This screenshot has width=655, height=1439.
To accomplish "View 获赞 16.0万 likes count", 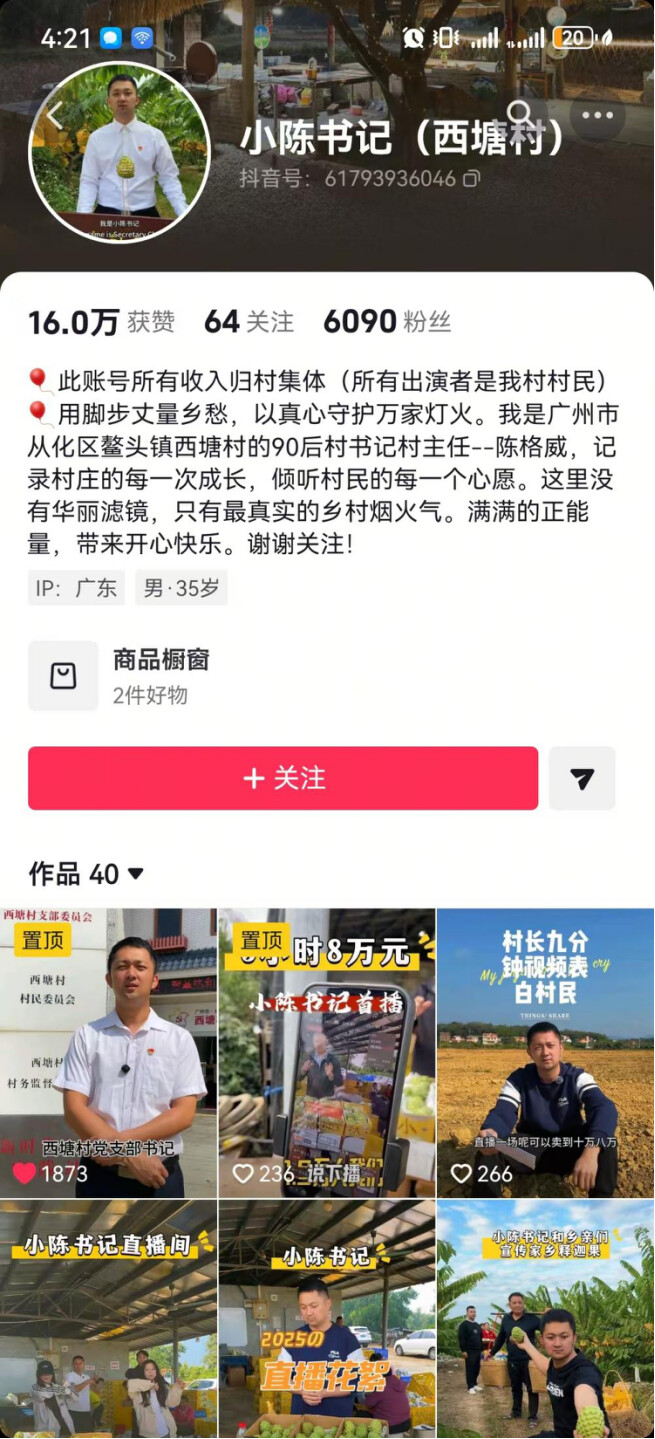I will (101, 322).
